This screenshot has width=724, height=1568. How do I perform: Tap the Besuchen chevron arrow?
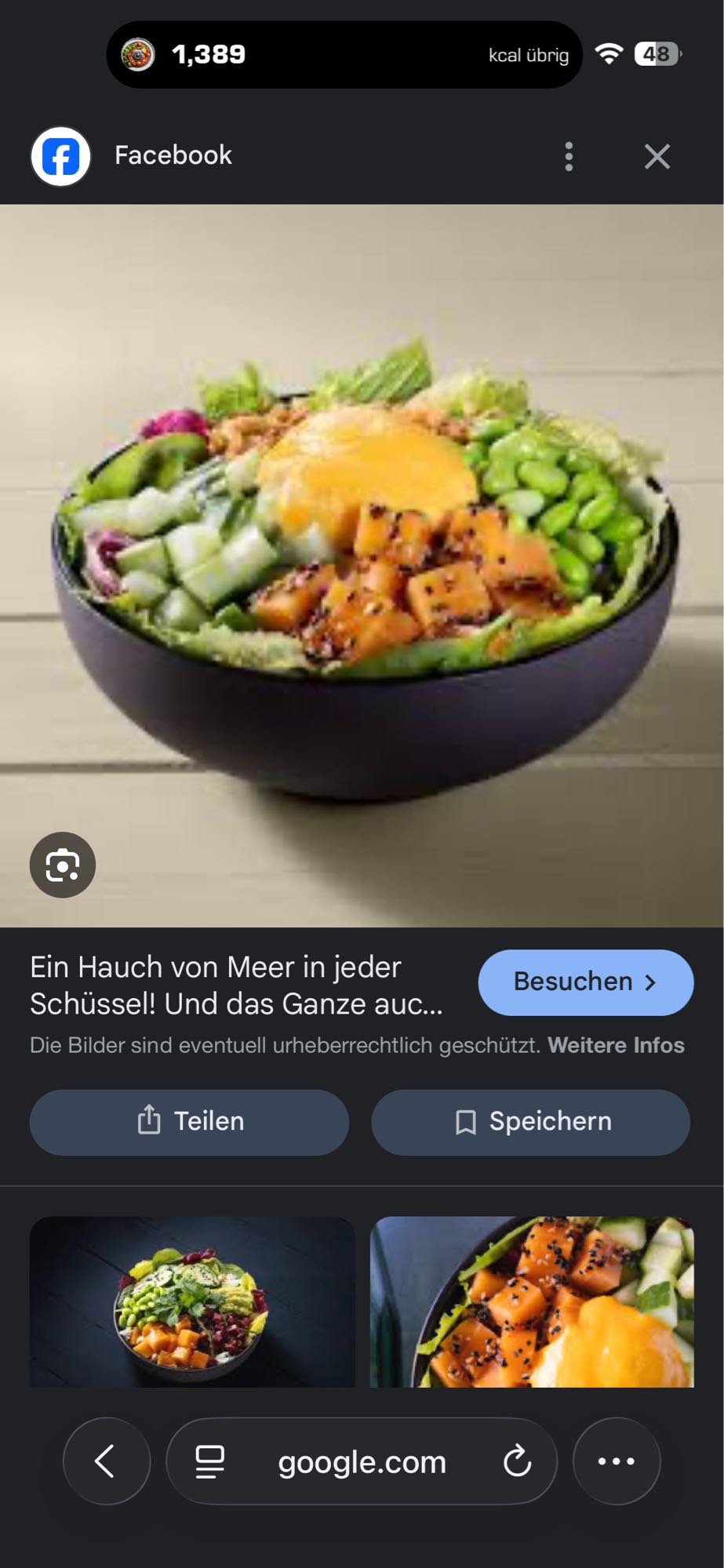[649, 982]
